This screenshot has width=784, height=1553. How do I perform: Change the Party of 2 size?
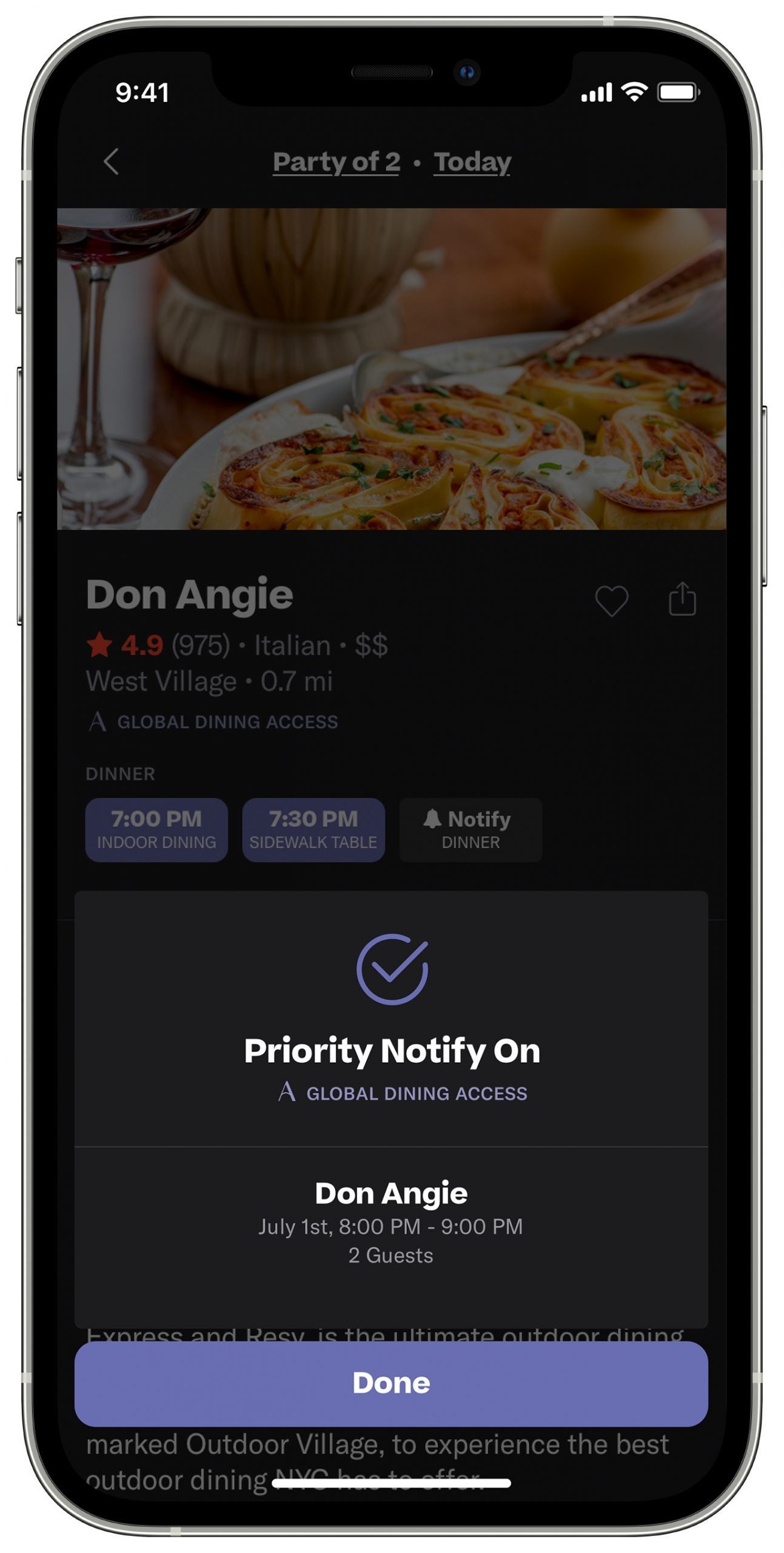tap(336, 162)
